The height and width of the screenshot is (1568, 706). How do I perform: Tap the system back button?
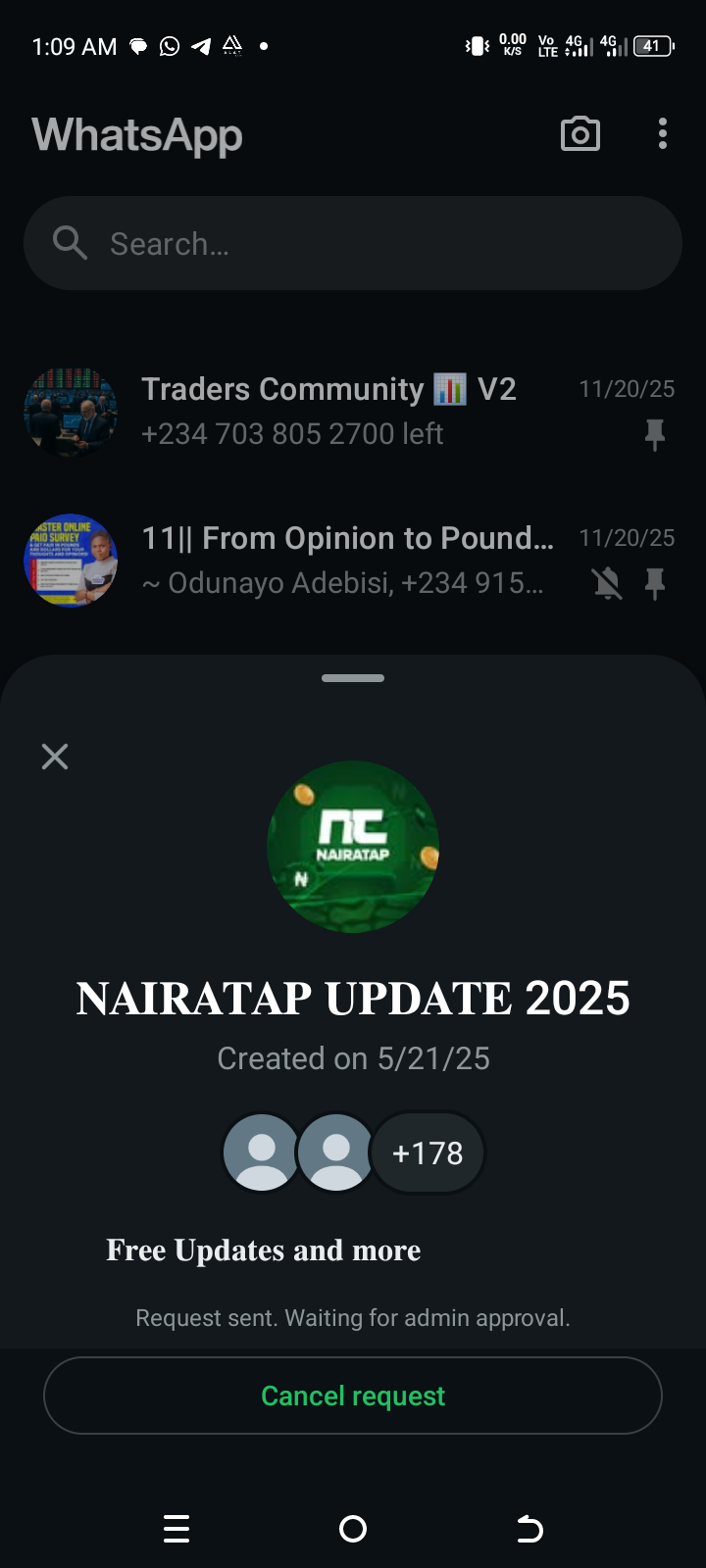(x=529, y=1529)
